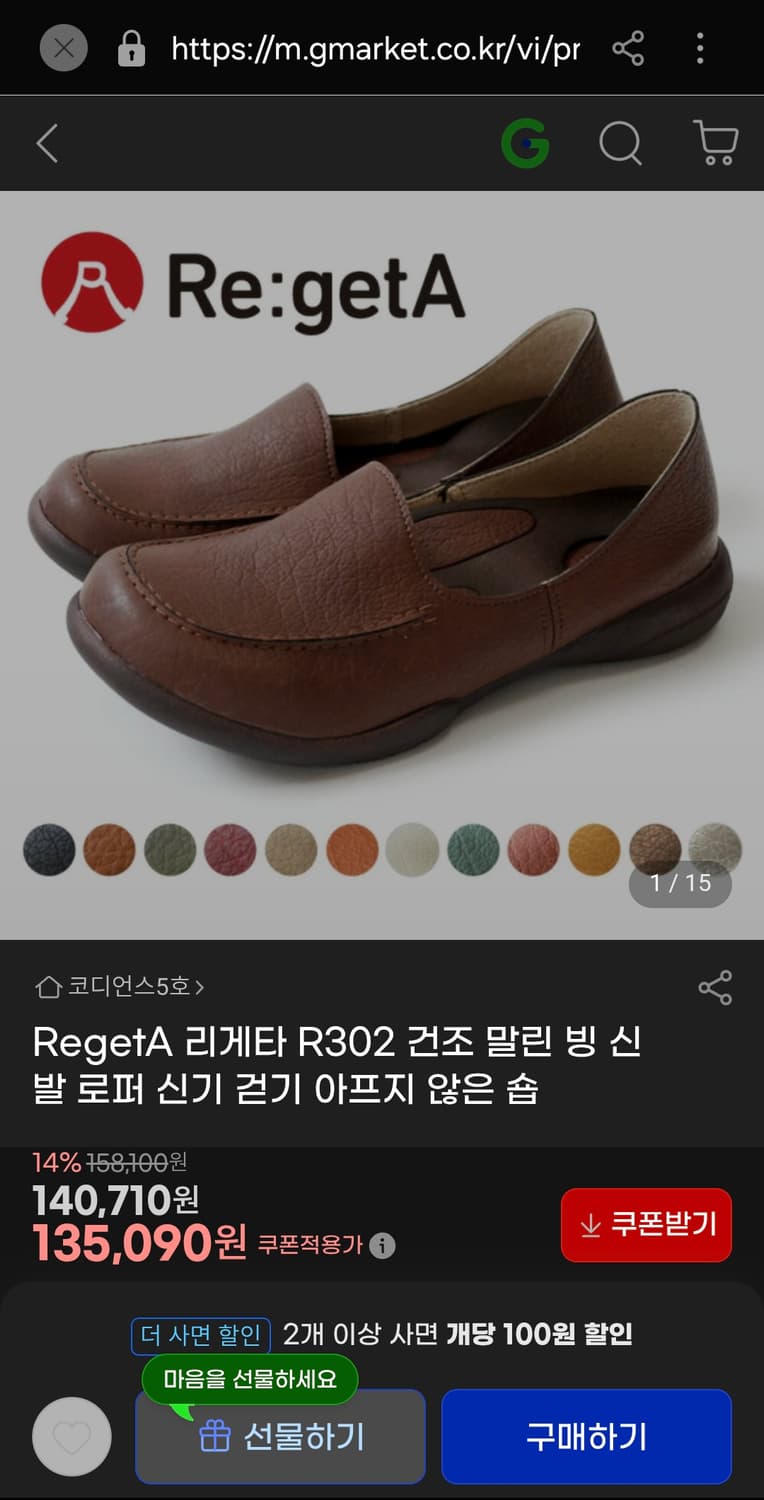The image size is (764, 1500).
Task: Tap the 더 사면 할인 badge
Action: pyautogui.click(x=199, y=1335)
